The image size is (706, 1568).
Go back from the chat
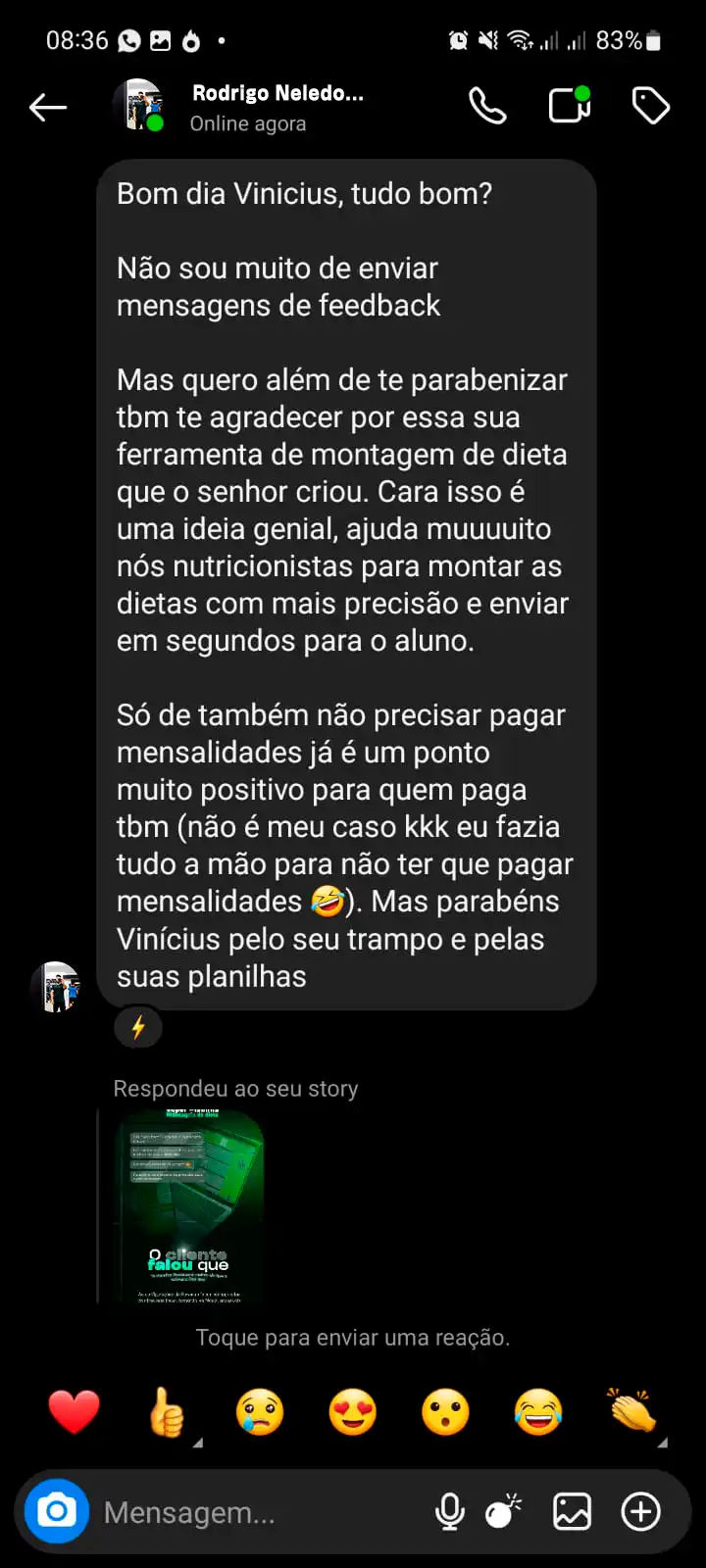[x=48, y=107]
